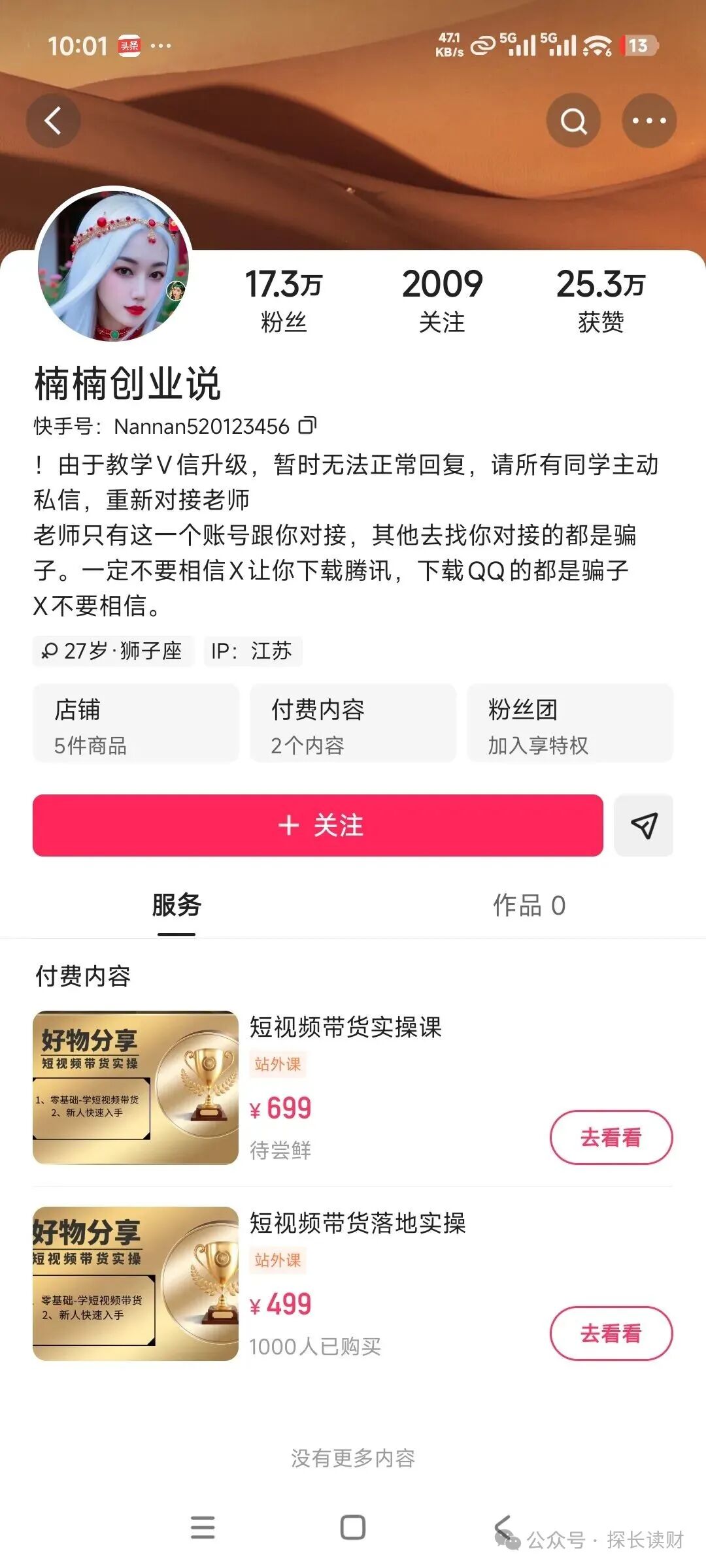Switch to the 作品 0 tab
The width and height of the screenshot is (706, 1568).
click(x=529, y=906)
